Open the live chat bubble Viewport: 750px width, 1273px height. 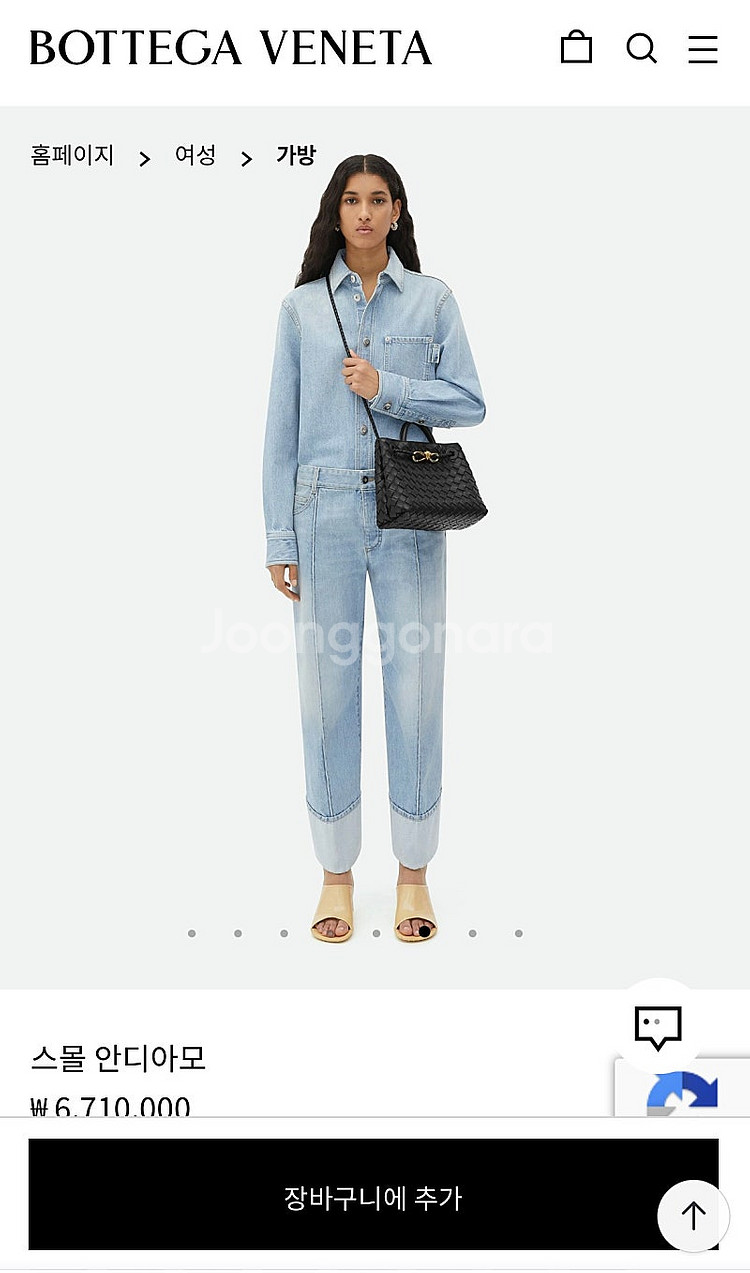[658, 1027]
